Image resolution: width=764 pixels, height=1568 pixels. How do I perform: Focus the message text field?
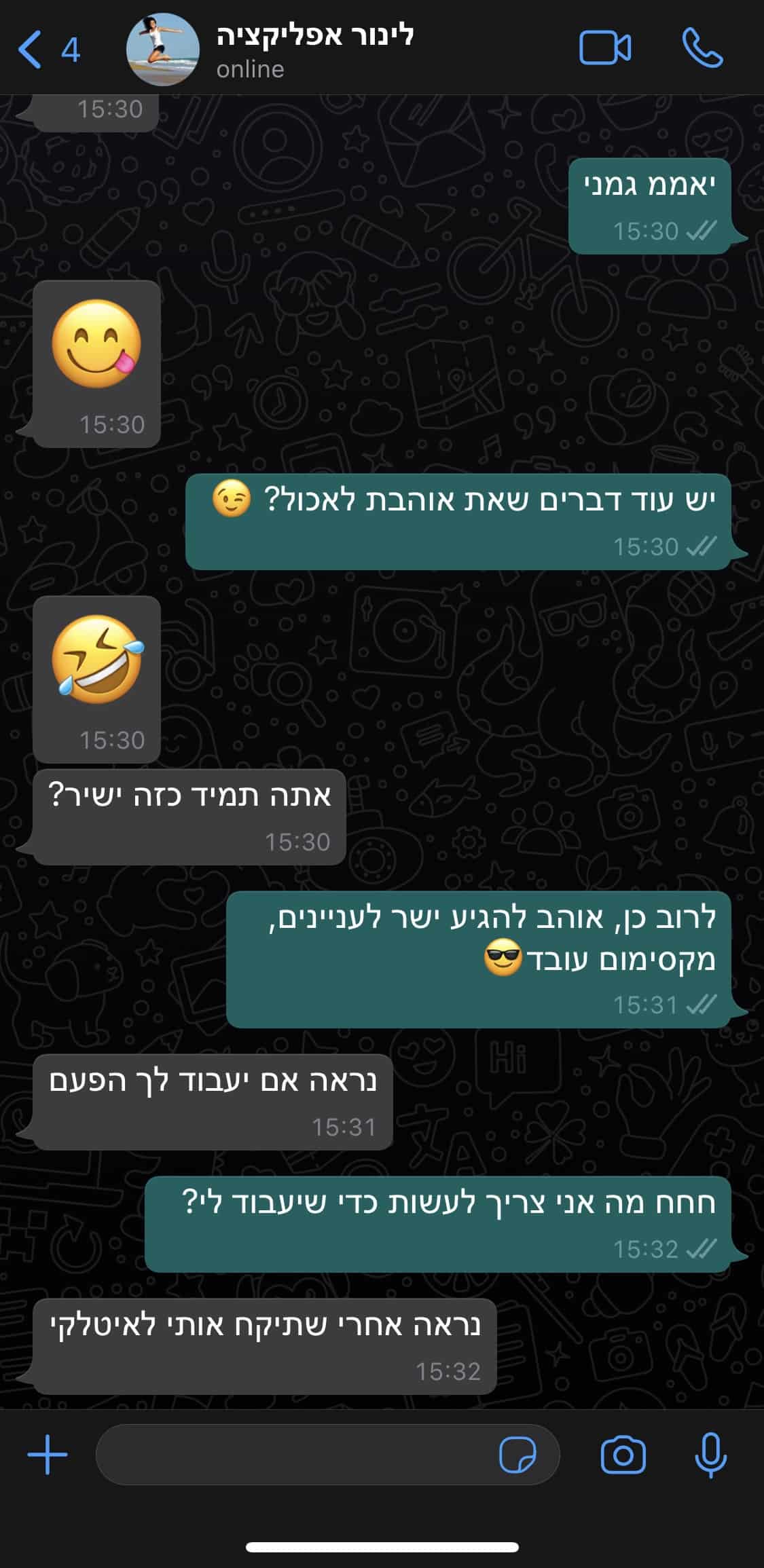tap(292, 1455)
